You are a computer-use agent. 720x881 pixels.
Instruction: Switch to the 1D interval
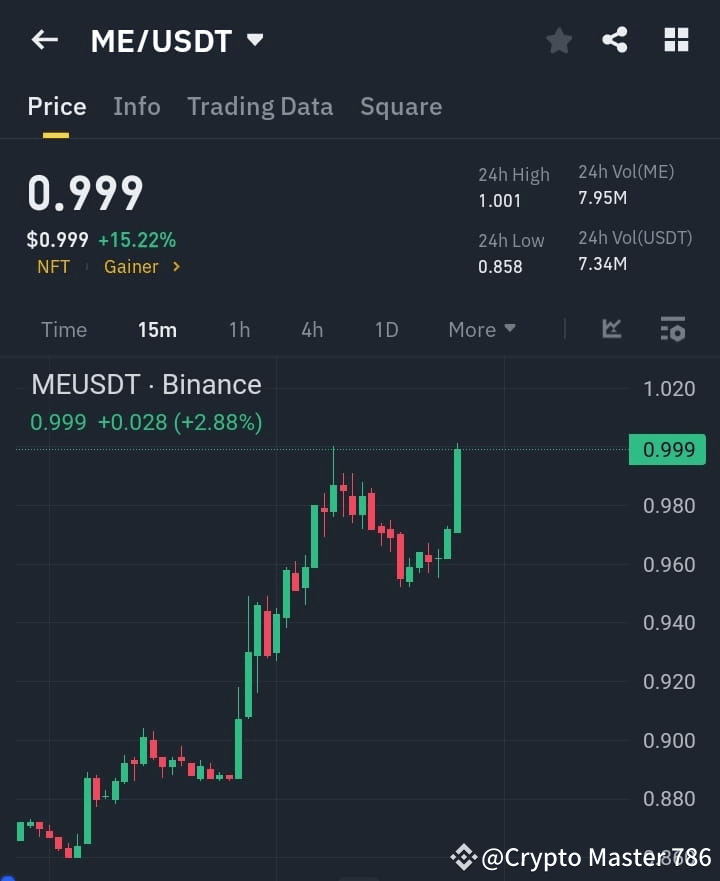click(x=386, y=329)
